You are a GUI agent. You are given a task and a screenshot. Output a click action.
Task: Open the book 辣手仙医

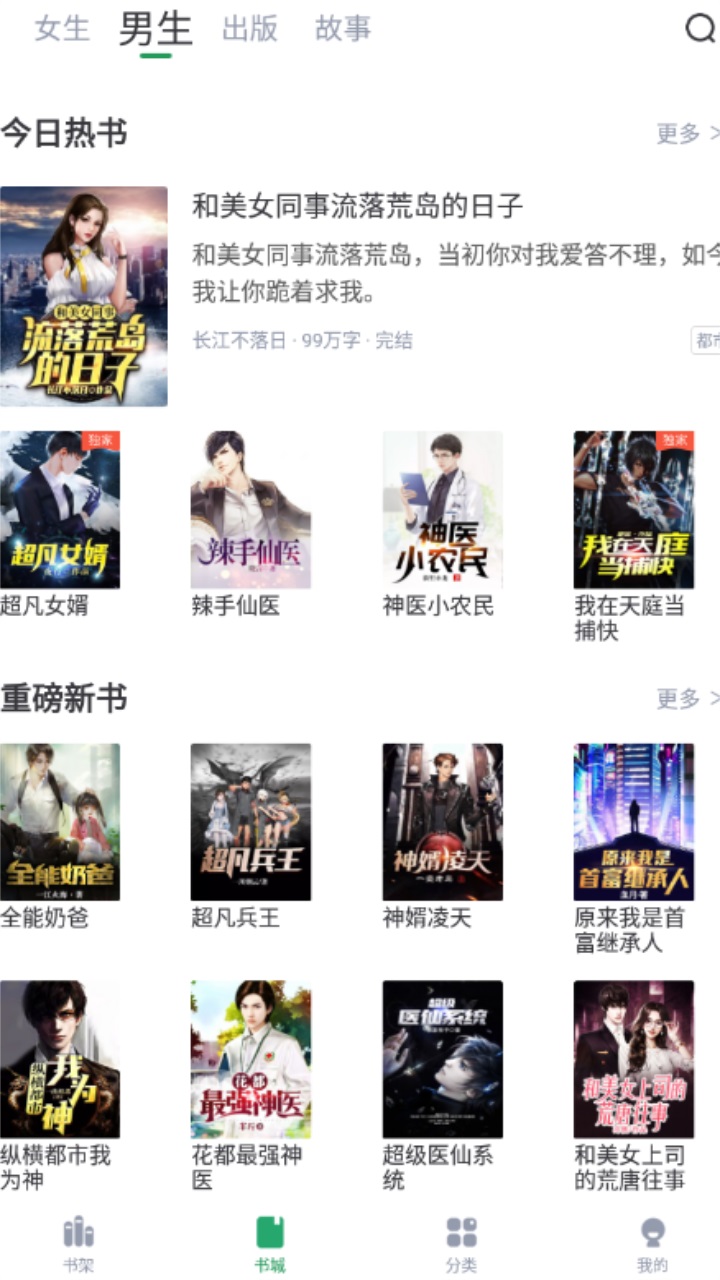[x=251, y=510]
